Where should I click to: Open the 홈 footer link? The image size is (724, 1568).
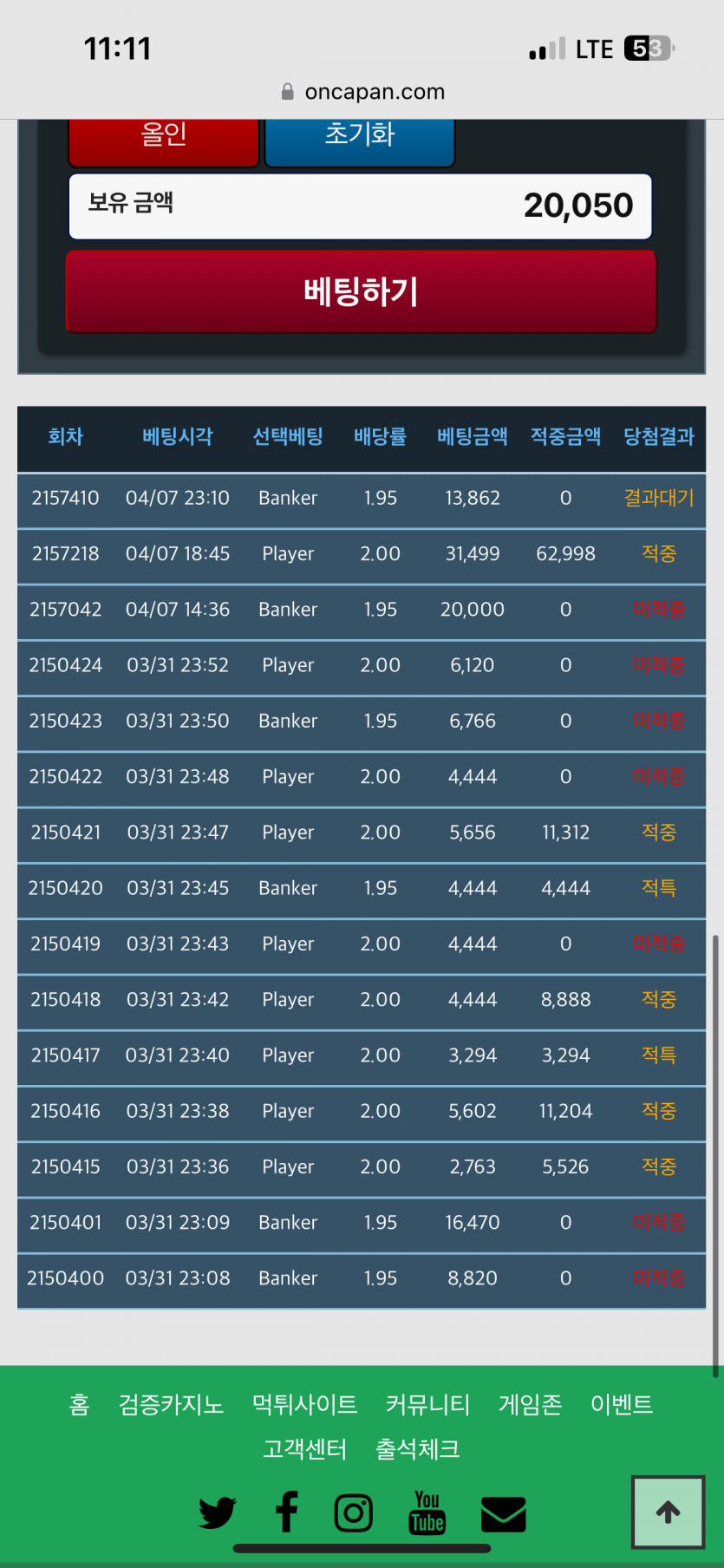click(79, 1404)
